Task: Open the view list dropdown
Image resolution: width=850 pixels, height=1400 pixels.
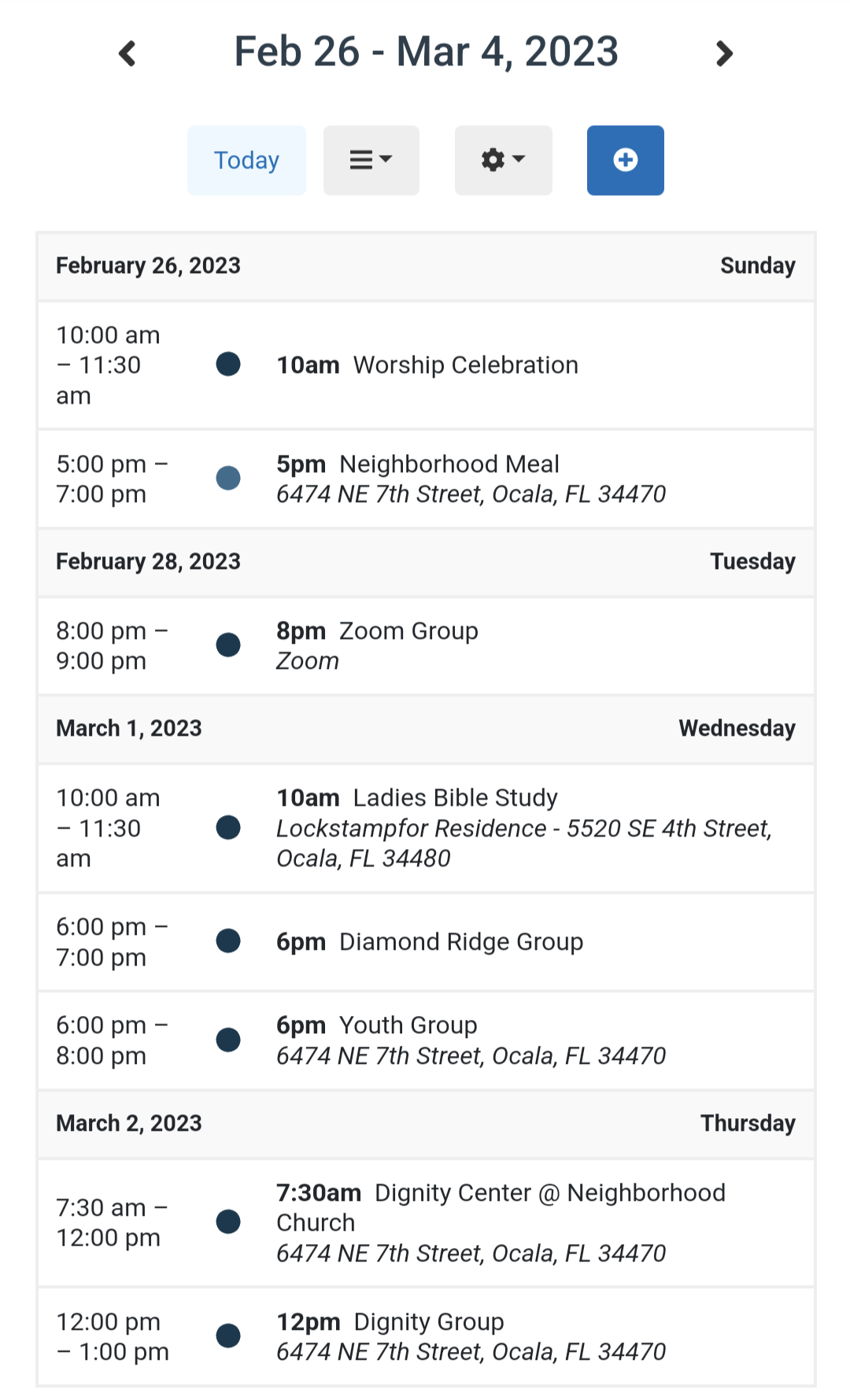Action: coord(371,161)
